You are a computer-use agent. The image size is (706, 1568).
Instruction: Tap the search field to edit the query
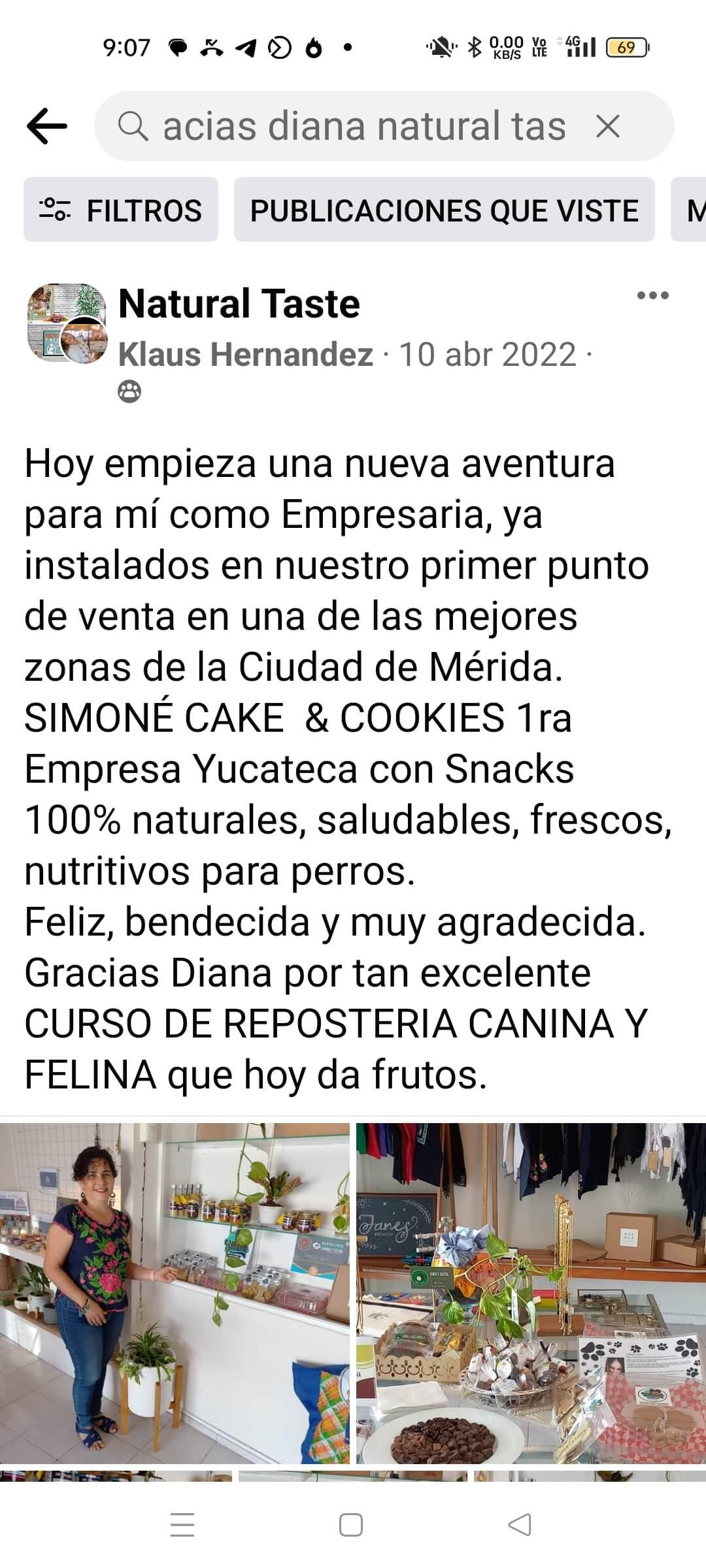pos(363,126)
